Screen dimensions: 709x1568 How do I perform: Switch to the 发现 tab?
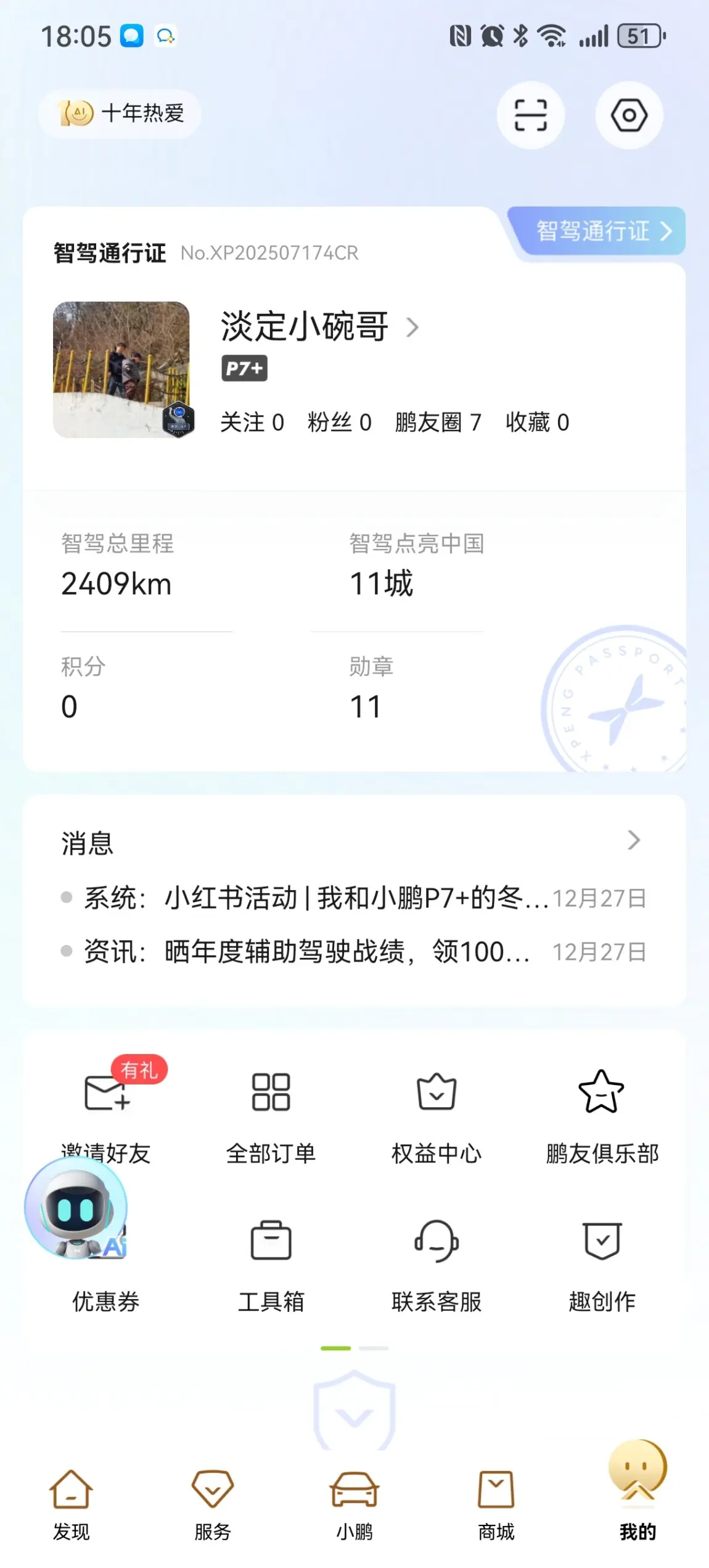click(x=71, y=1503)
